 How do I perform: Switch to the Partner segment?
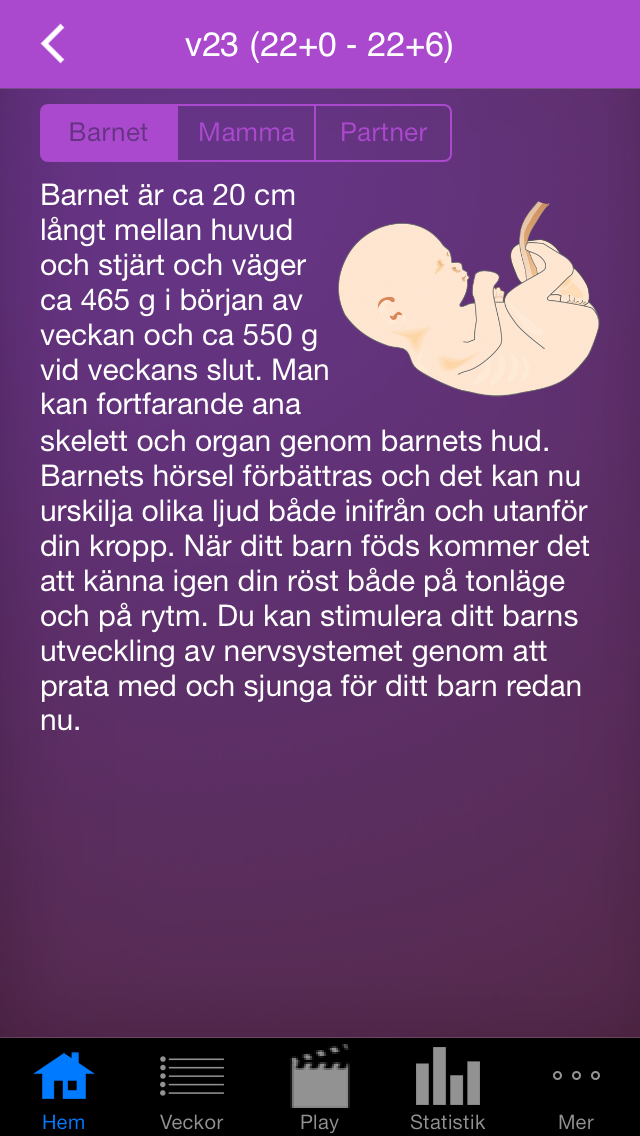tap(383, 133)
